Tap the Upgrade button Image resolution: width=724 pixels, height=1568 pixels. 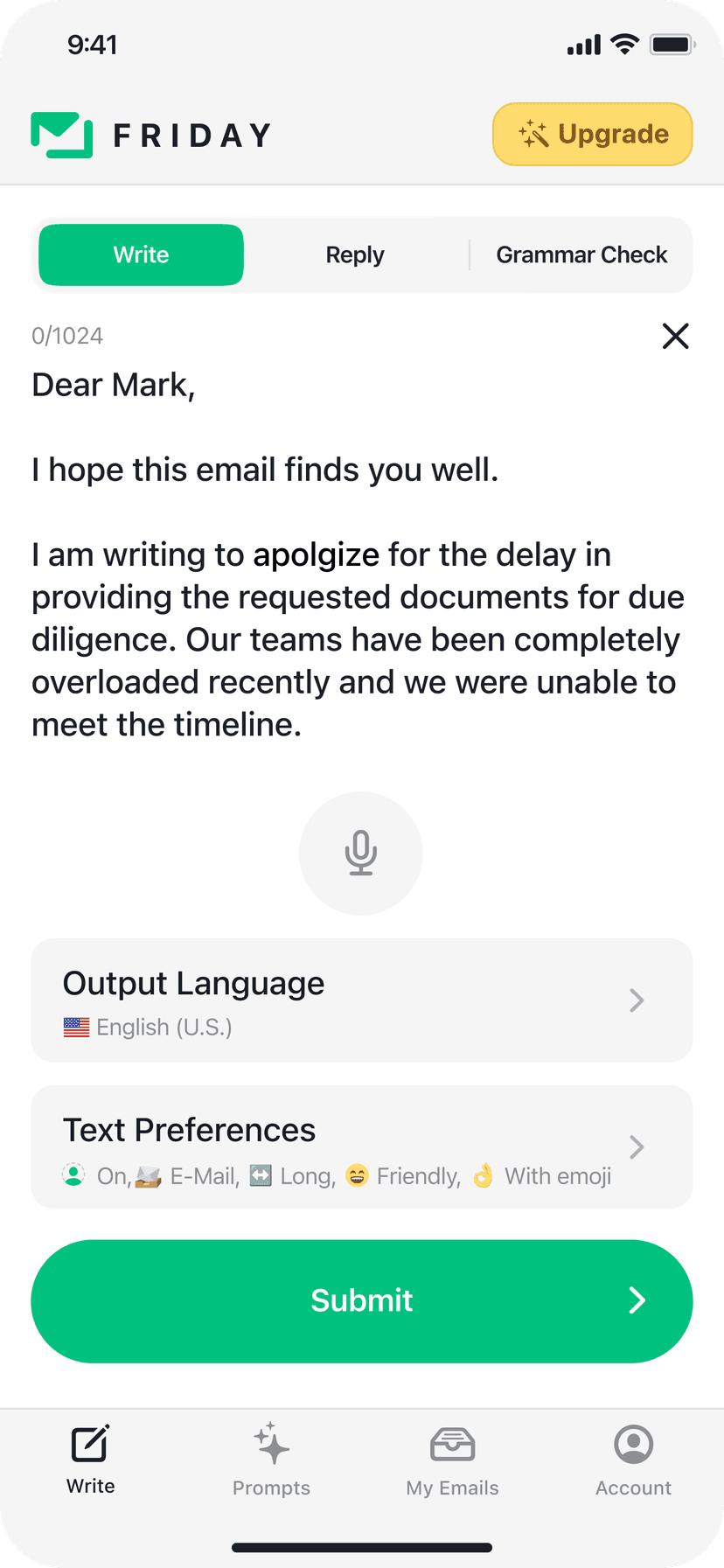[x=592, y=134]
